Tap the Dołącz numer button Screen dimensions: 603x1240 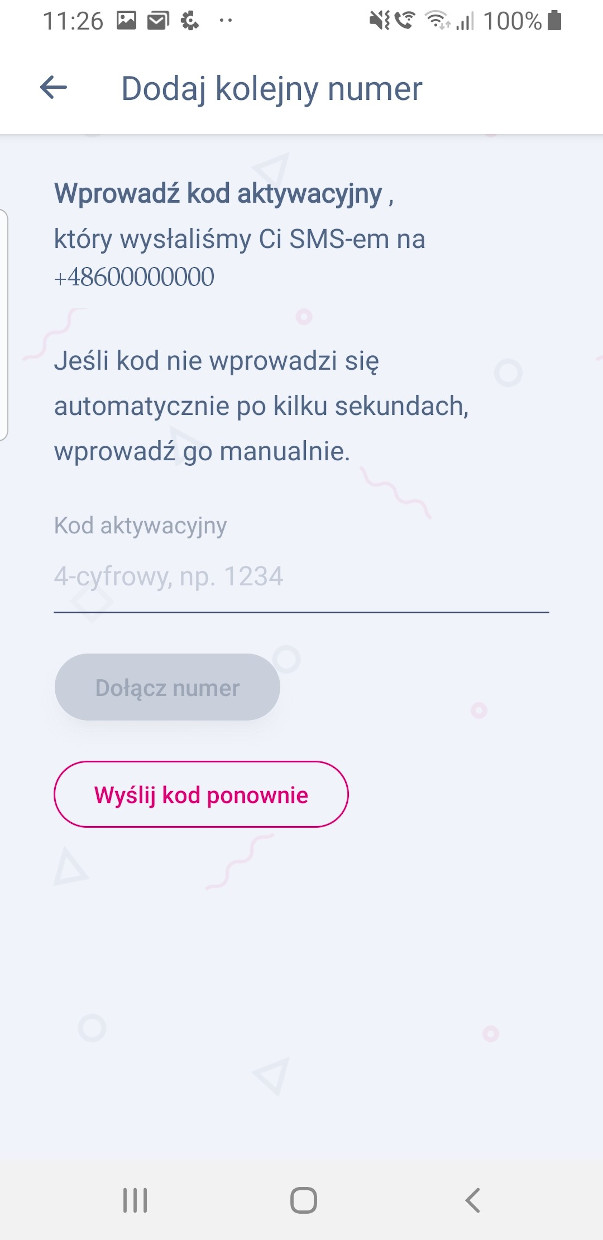[x=167, y=688]
